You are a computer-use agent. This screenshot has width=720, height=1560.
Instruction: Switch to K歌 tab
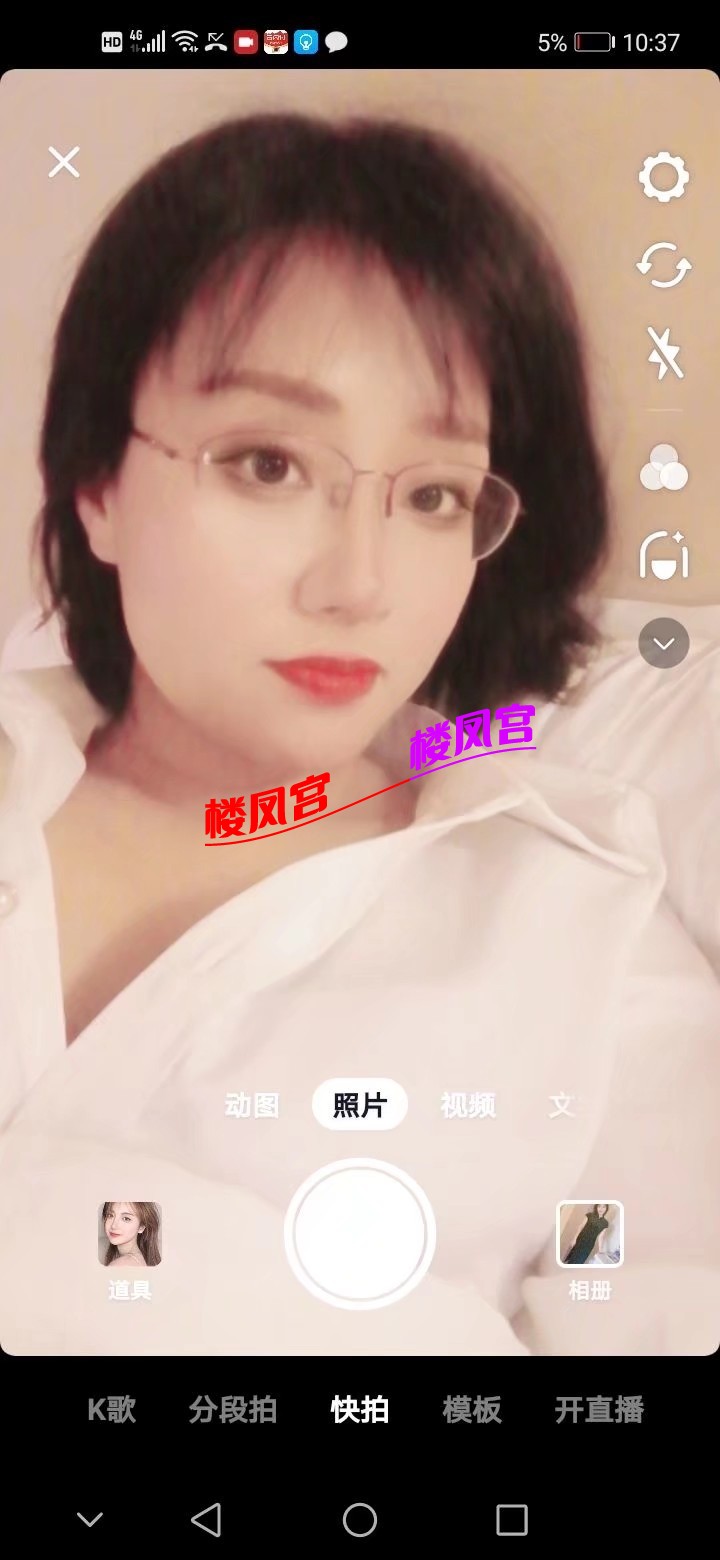[x=112, y=1410]
